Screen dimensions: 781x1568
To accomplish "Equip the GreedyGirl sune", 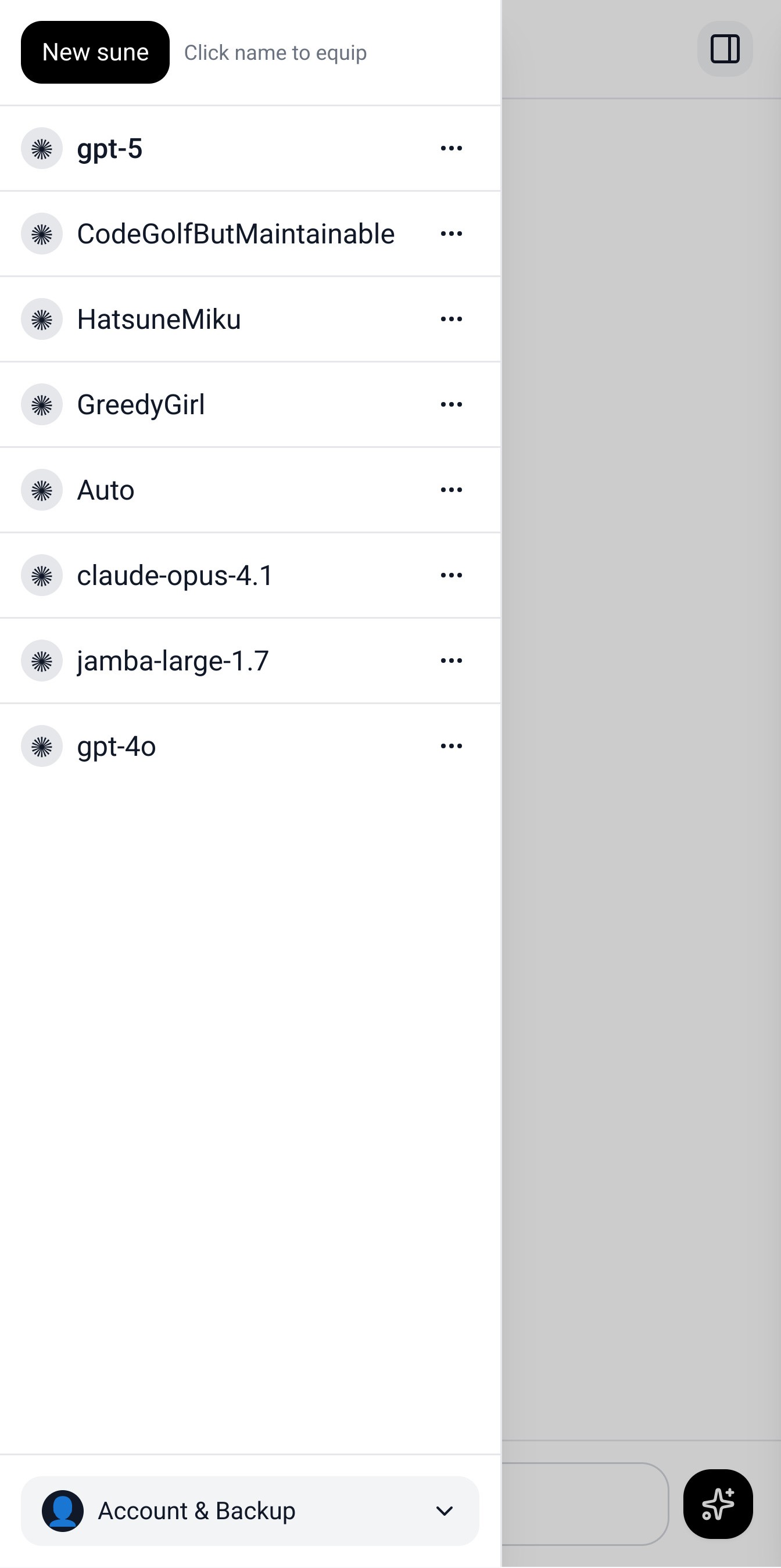I will pos(141,405).
